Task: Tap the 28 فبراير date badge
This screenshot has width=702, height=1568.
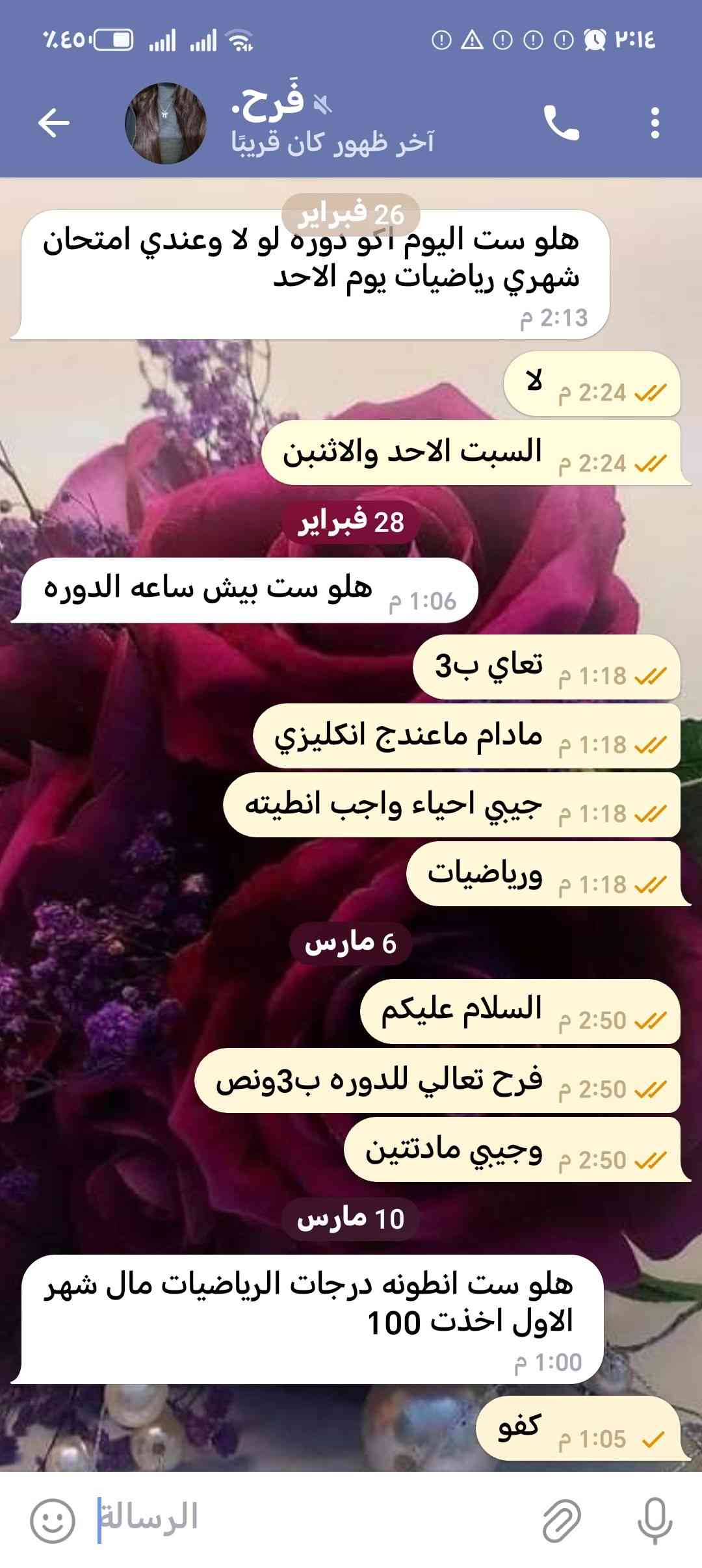Action: 351,522
